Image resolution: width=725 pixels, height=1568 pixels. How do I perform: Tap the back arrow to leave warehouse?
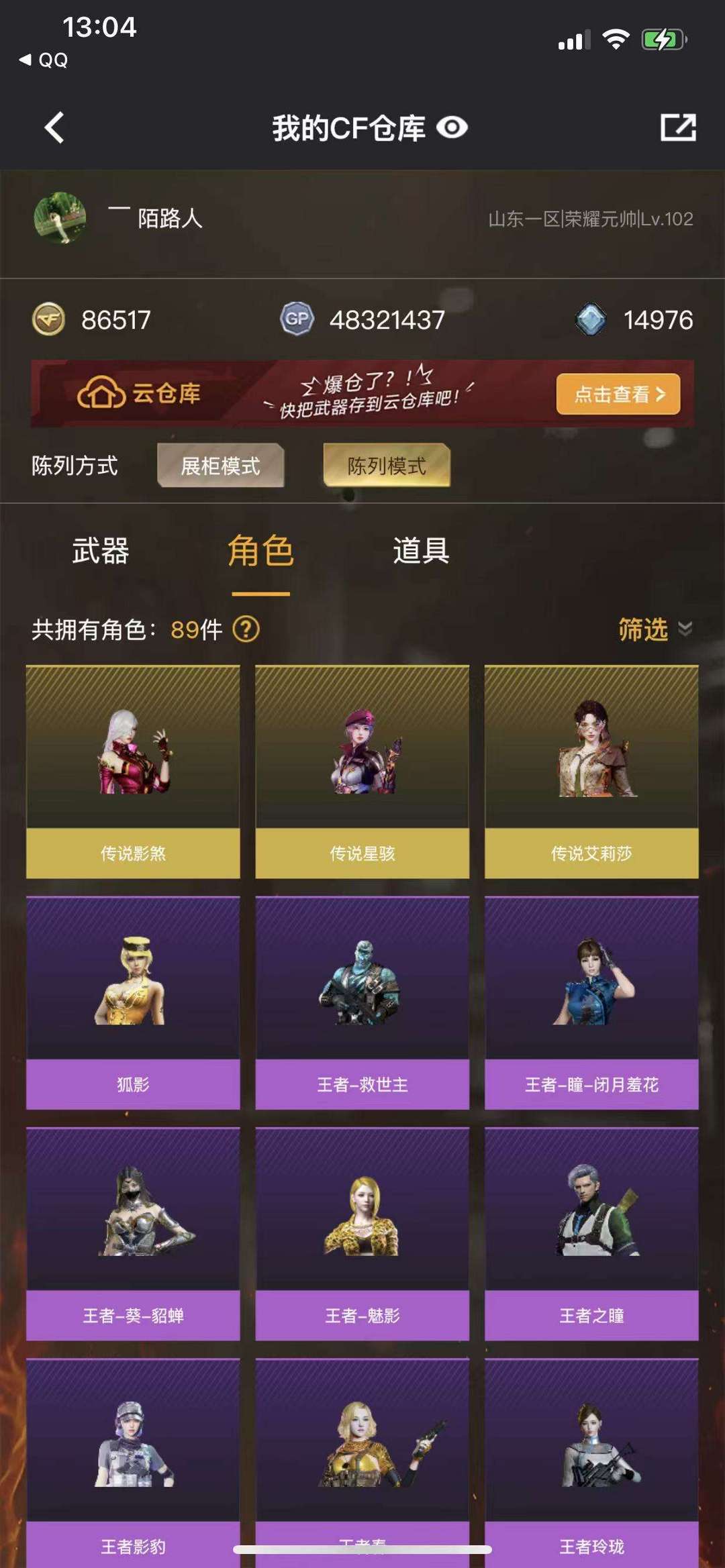[52, 127]
